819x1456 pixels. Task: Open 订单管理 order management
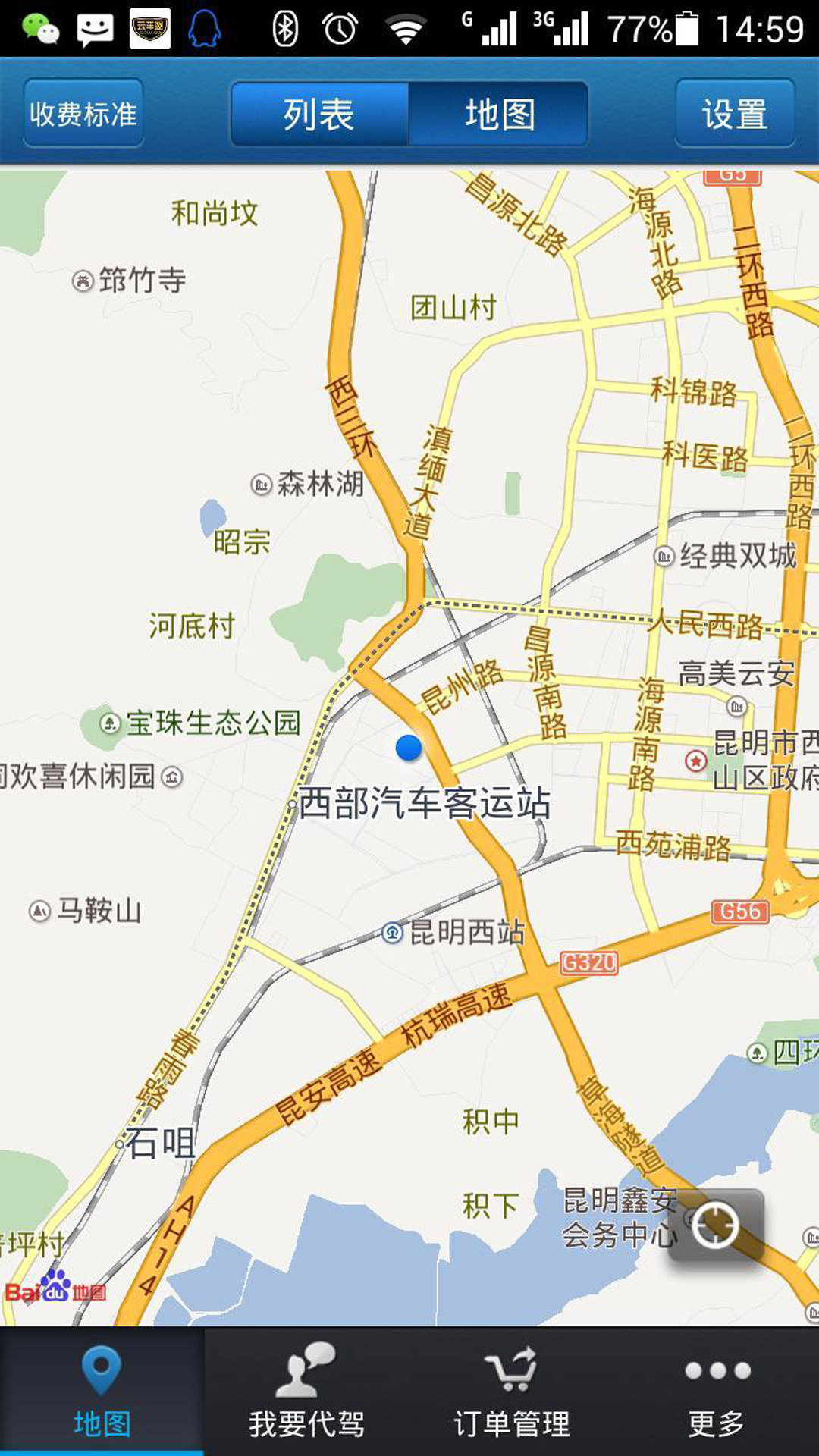(x=512, y=1392)
